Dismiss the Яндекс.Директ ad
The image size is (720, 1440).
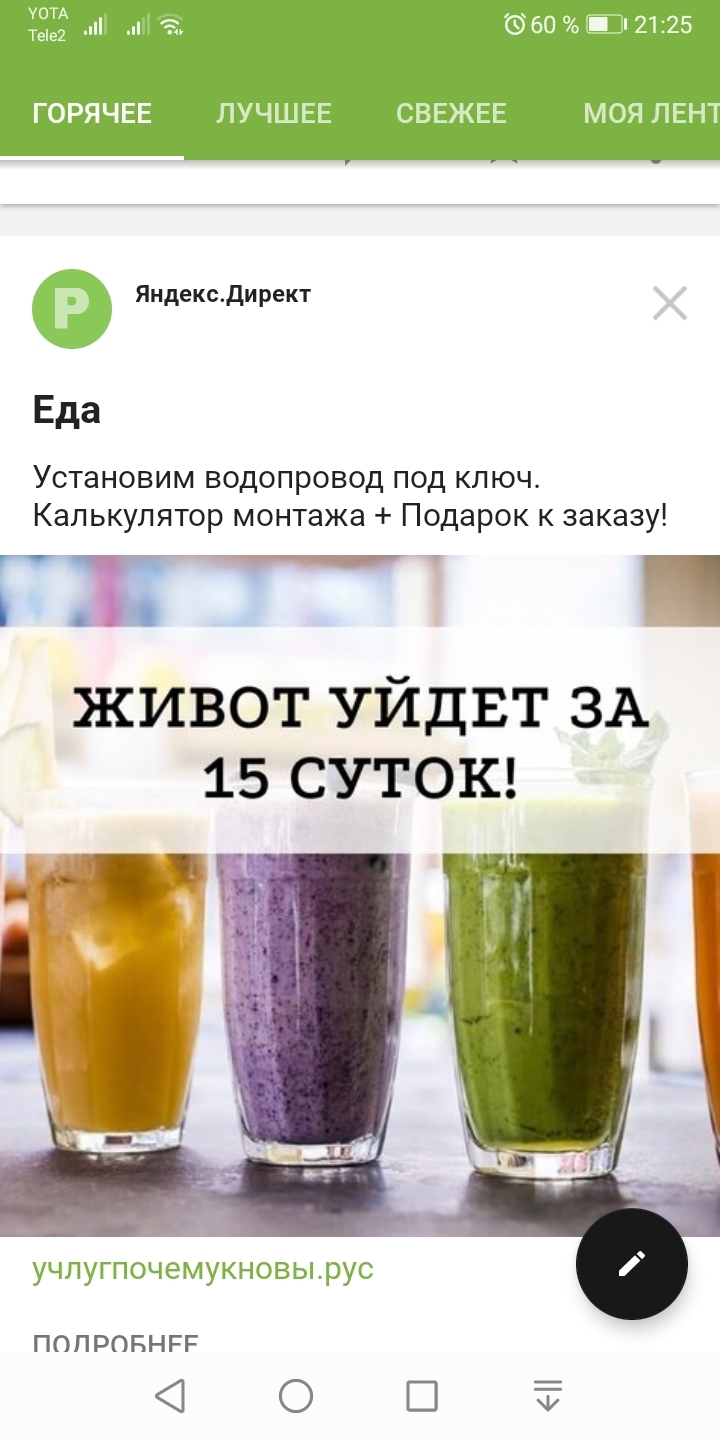coord(670,303)
